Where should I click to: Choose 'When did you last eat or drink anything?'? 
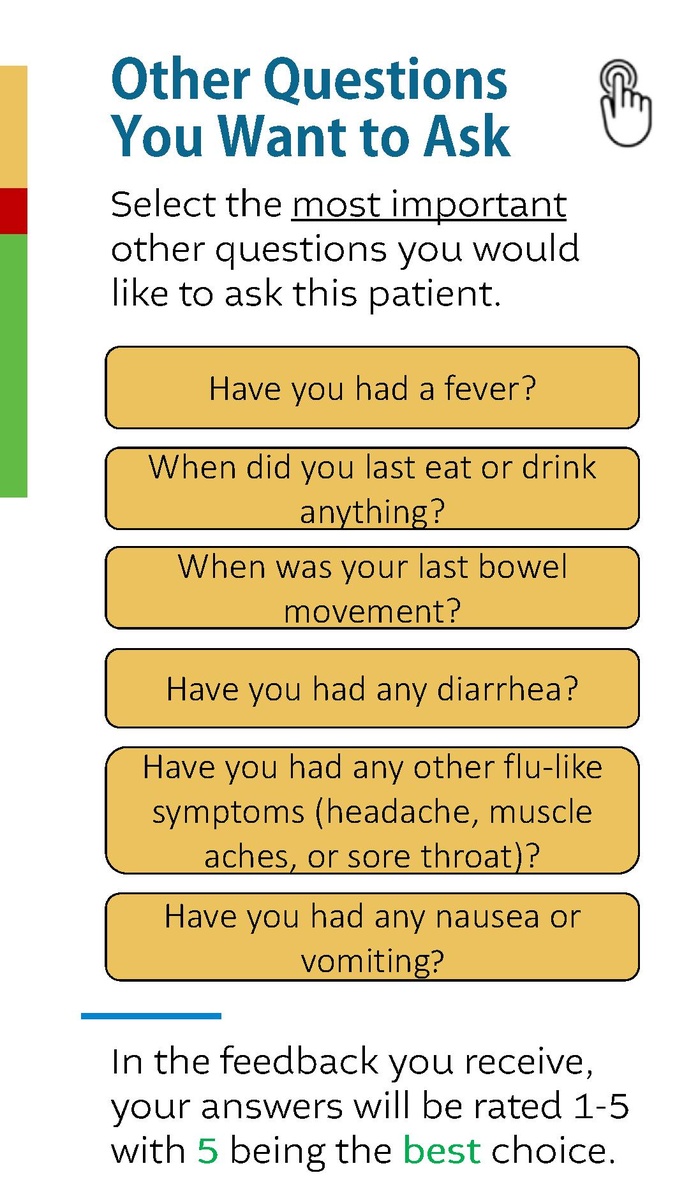[x=372, y=488]
